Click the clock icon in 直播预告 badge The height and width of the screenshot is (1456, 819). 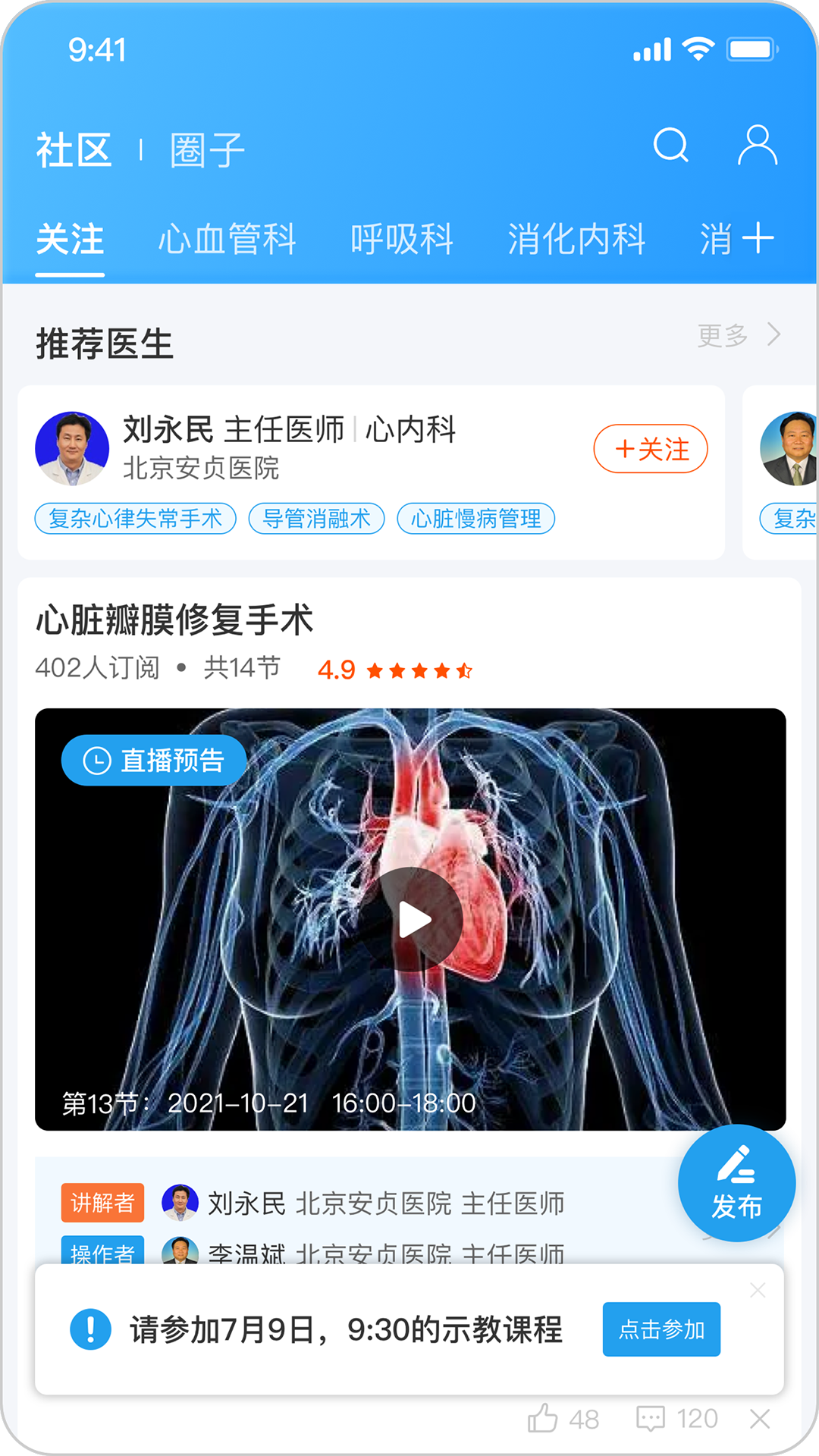[96, 759]
